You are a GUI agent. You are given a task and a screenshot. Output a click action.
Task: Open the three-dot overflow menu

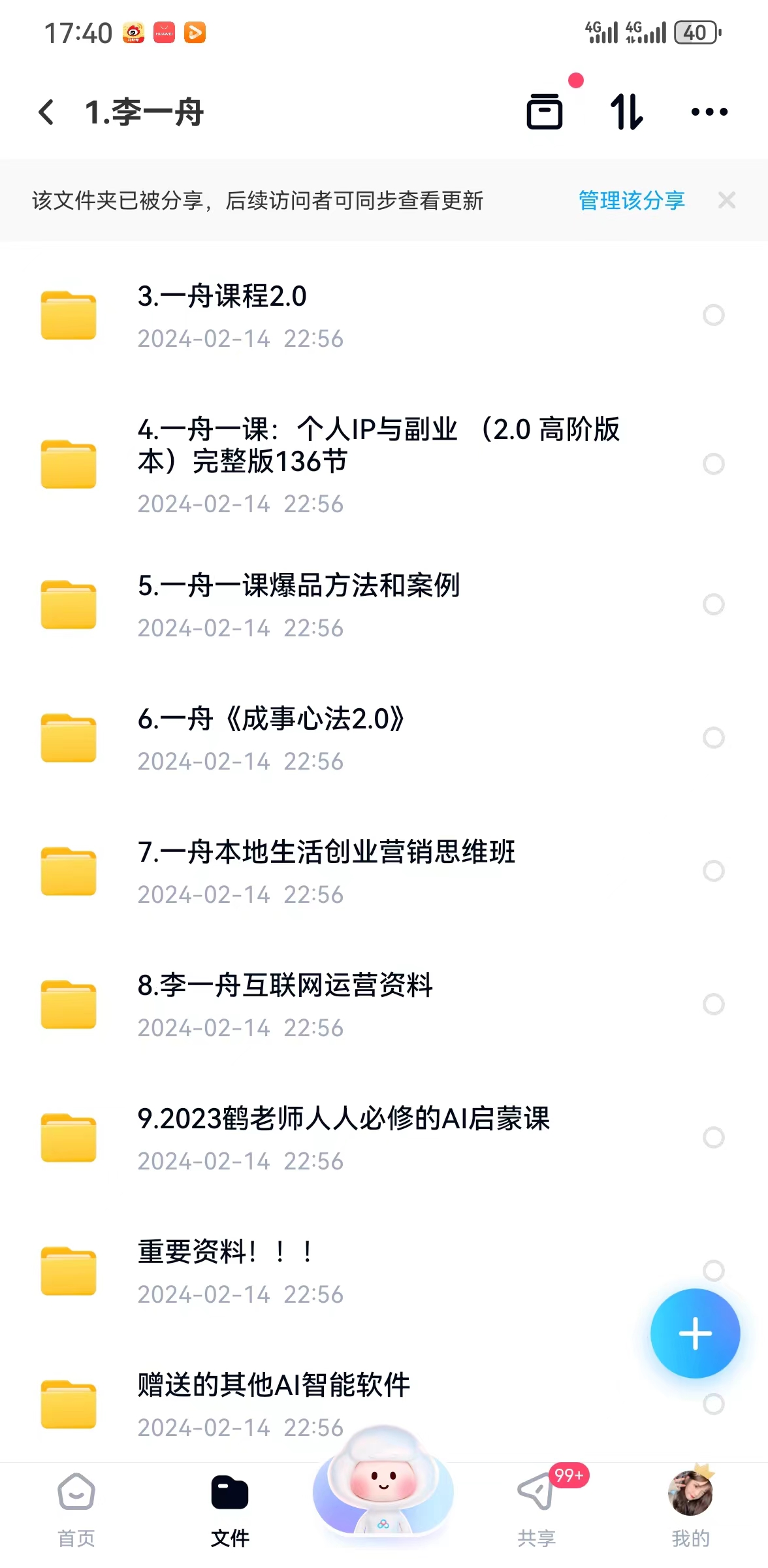(709, 112)
